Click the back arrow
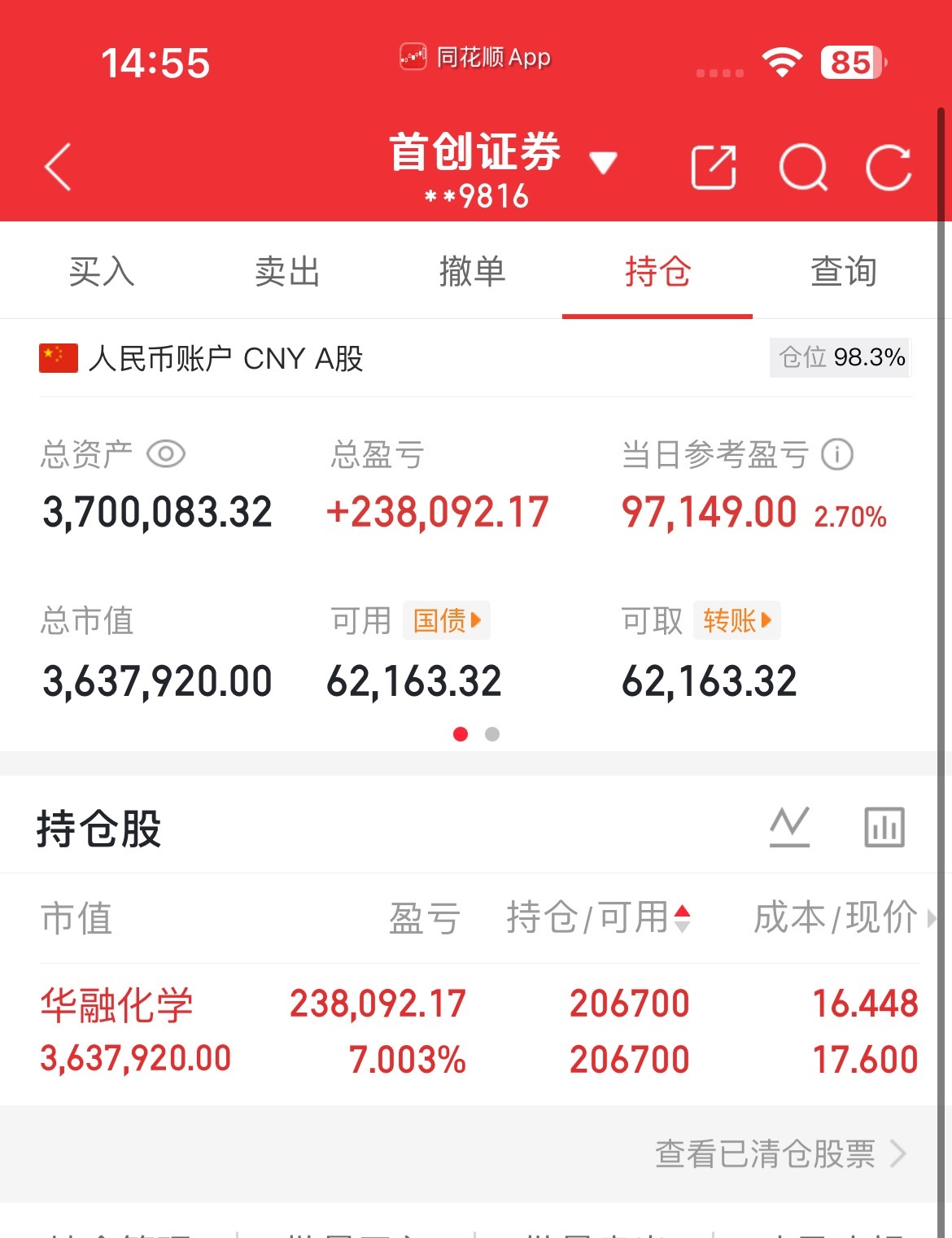Screen dimensions: 952x1238 [x=57, y=167]
